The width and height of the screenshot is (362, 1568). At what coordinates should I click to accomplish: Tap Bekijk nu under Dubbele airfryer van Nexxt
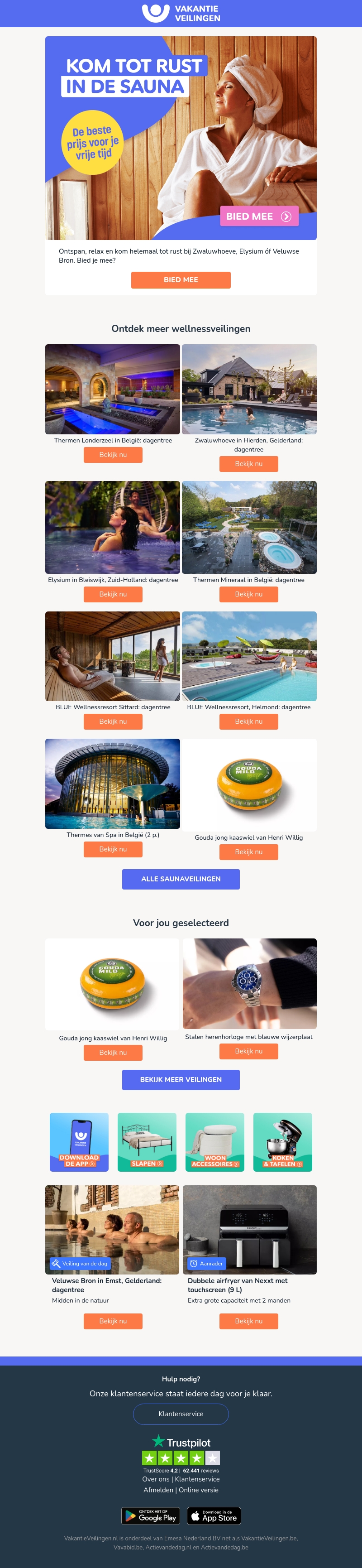249,1321
